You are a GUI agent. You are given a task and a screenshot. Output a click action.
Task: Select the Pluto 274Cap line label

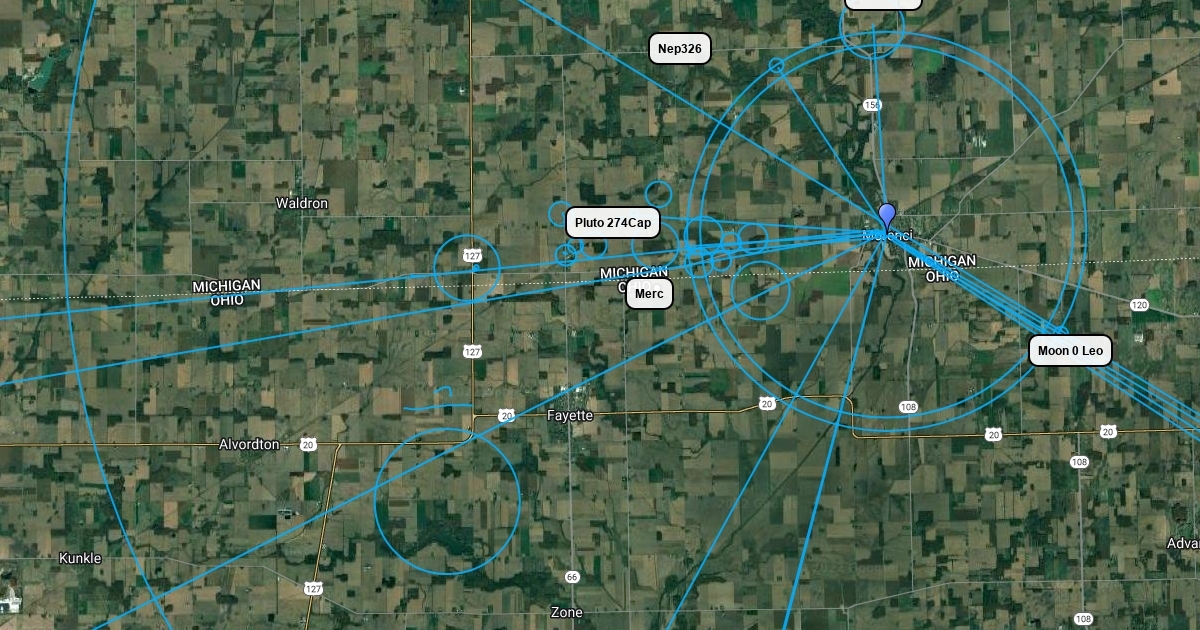pos(613,223)
